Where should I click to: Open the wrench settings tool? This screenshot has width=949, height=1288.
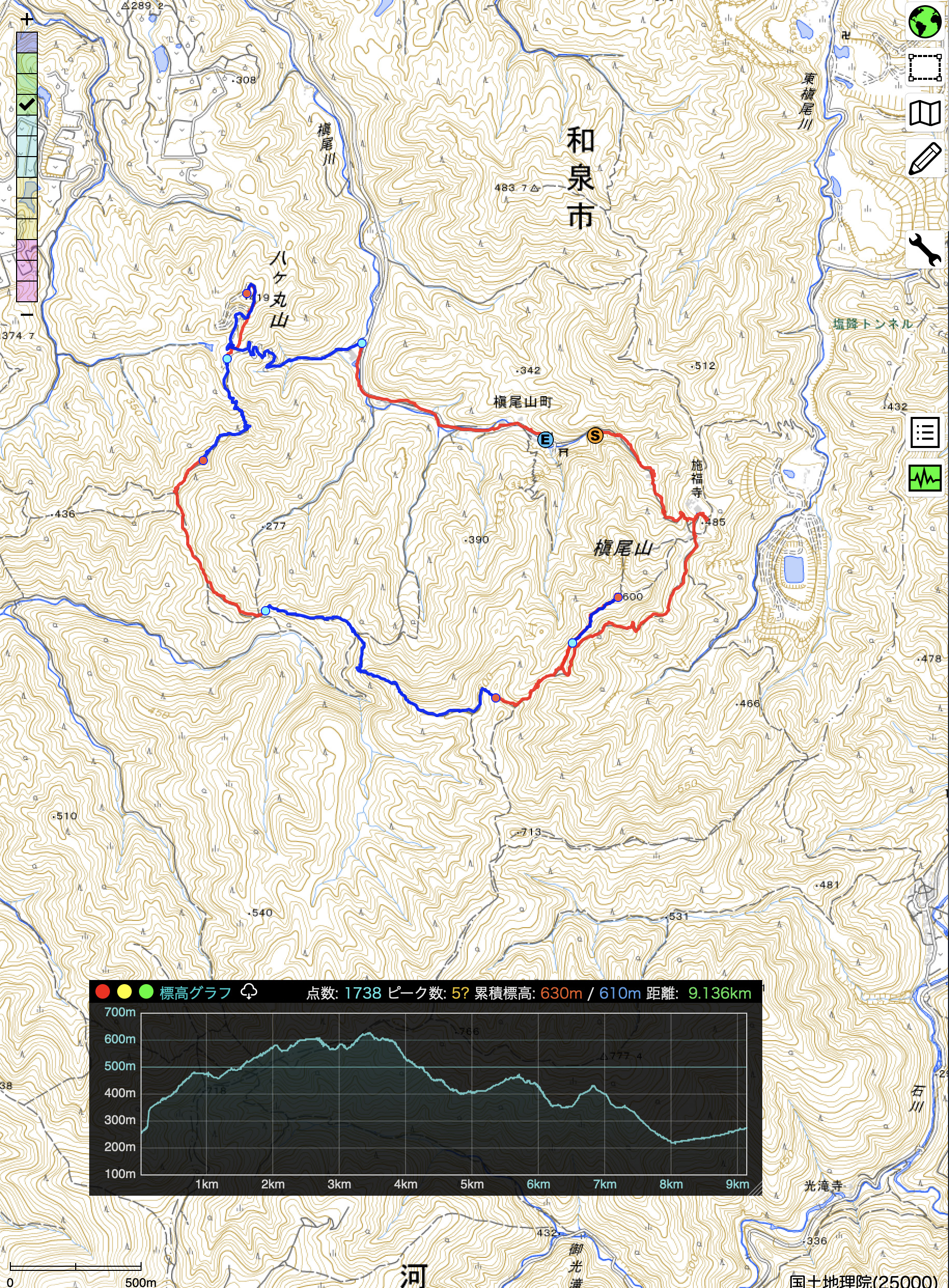(x=924, y=249)
